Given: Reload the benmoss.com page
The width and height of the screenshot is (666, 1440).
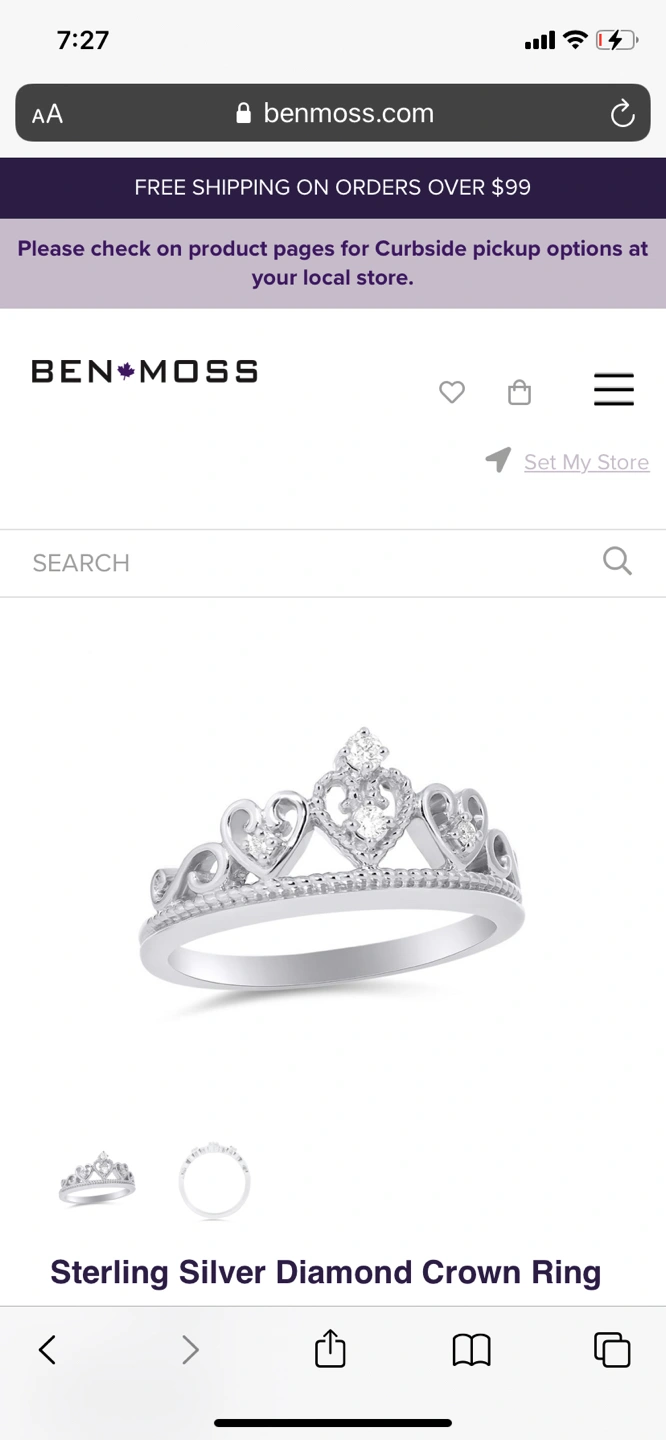Looking at the screenshot, I should coord(622,114).
